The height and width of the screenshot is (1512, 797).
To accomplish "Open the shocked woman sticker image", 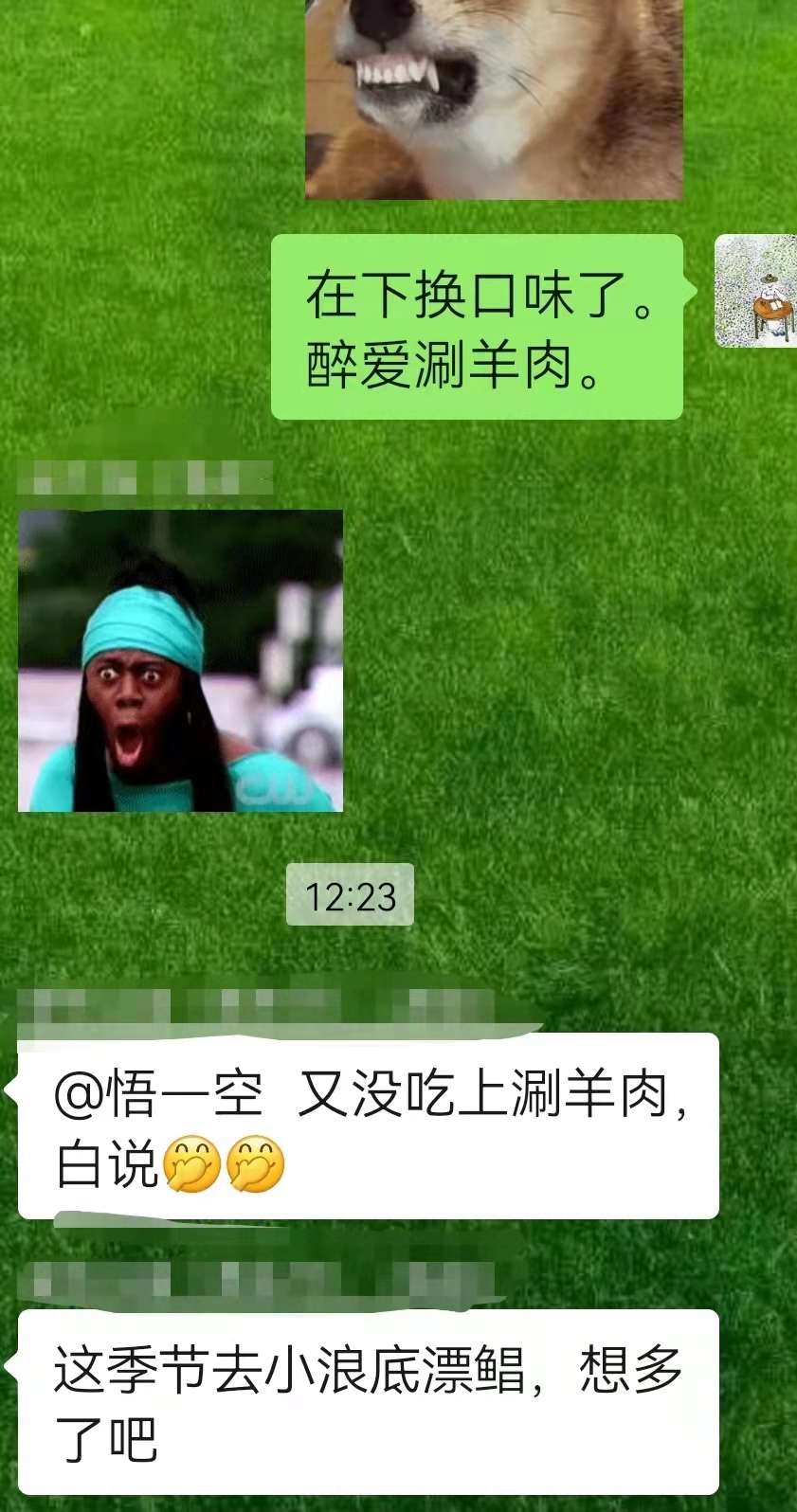I will [180, 660].
